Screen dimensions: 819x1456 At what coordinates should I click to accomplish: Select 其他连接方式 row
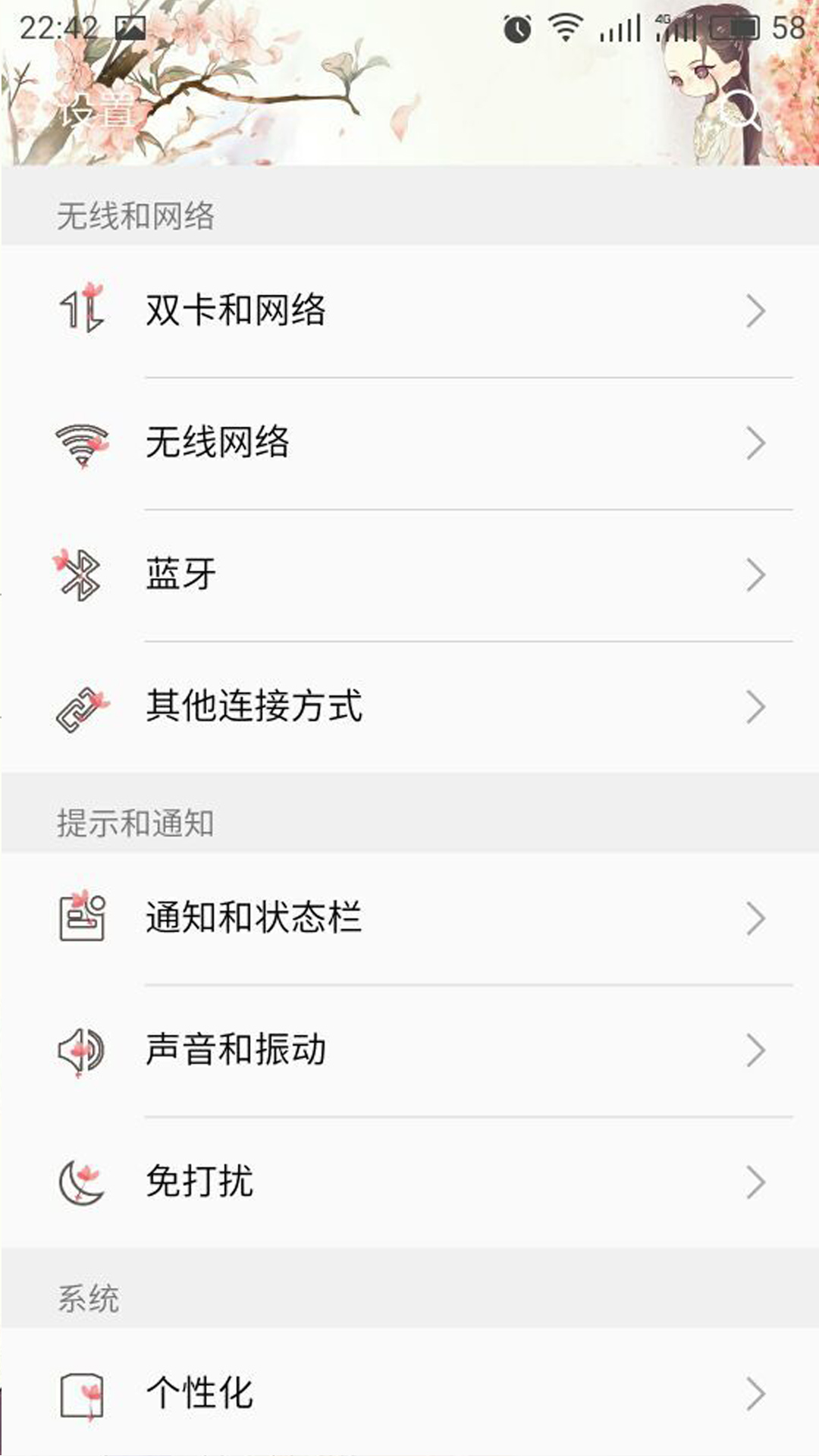click(409, 707)
